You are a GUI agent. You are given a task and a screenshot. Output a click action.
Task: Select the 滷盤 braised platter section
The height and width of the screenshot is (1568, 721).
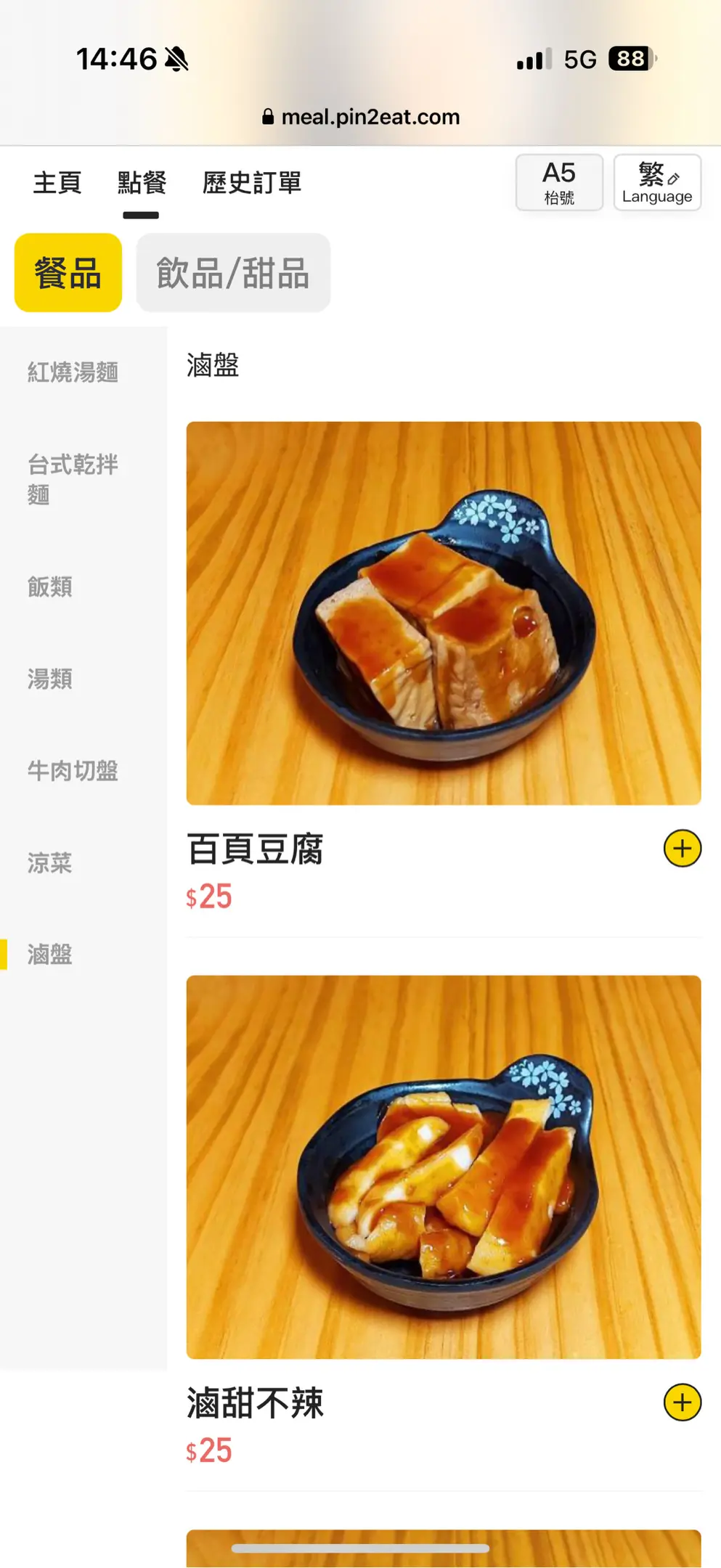click(x=50, y=955)
